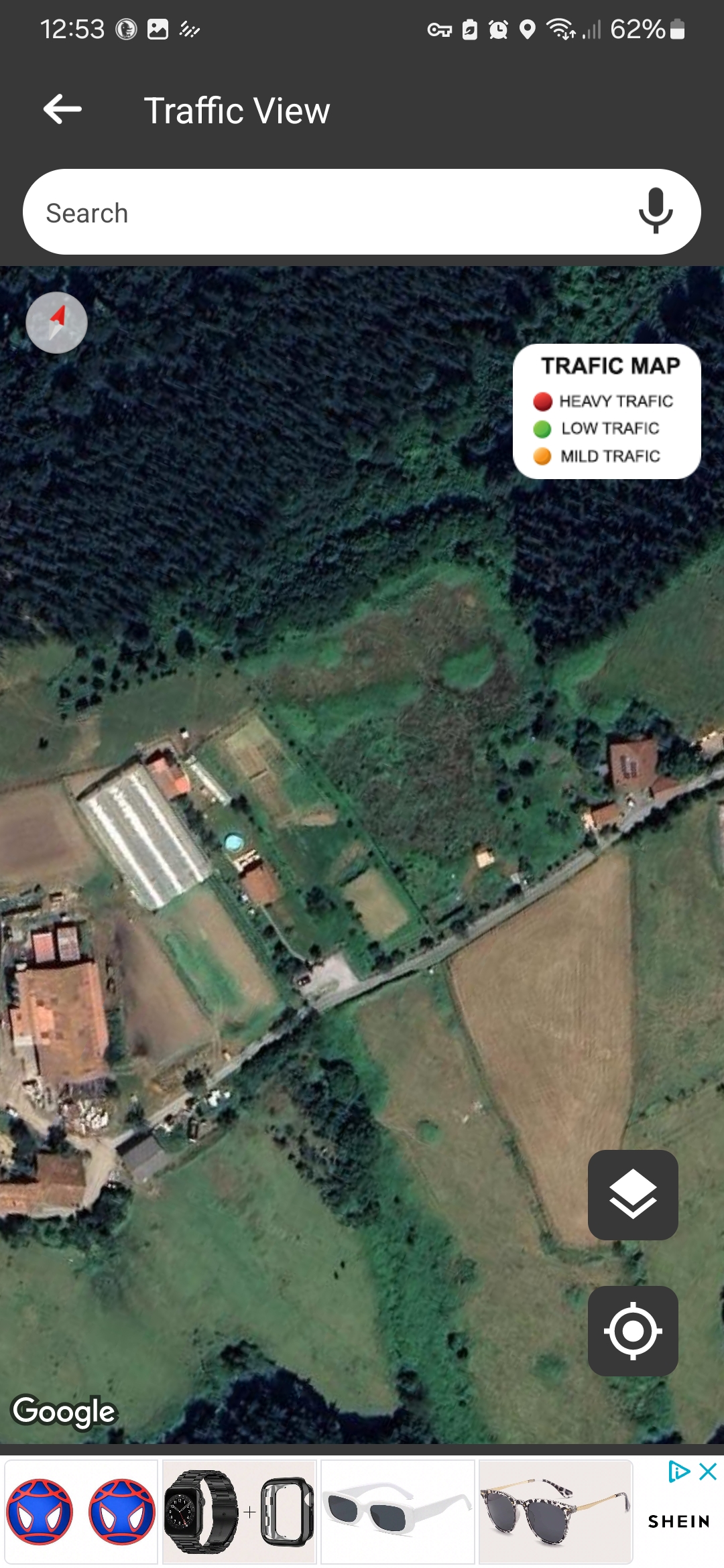724x1568 pixels.
Task: Center map on my current location
Action: [x=632, y=1331]
